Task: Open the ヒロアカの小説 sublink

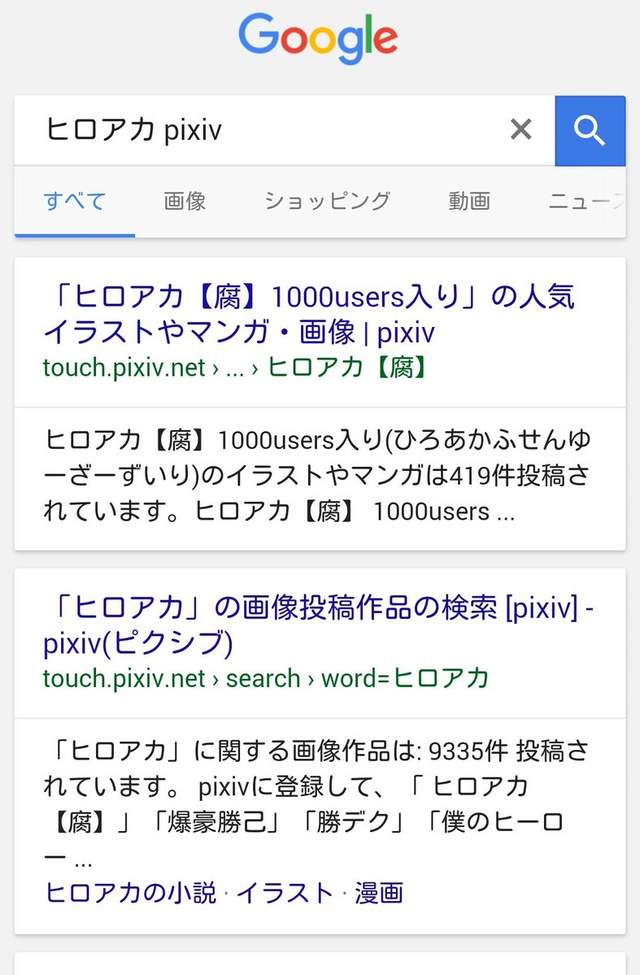Action: [131, 892]
